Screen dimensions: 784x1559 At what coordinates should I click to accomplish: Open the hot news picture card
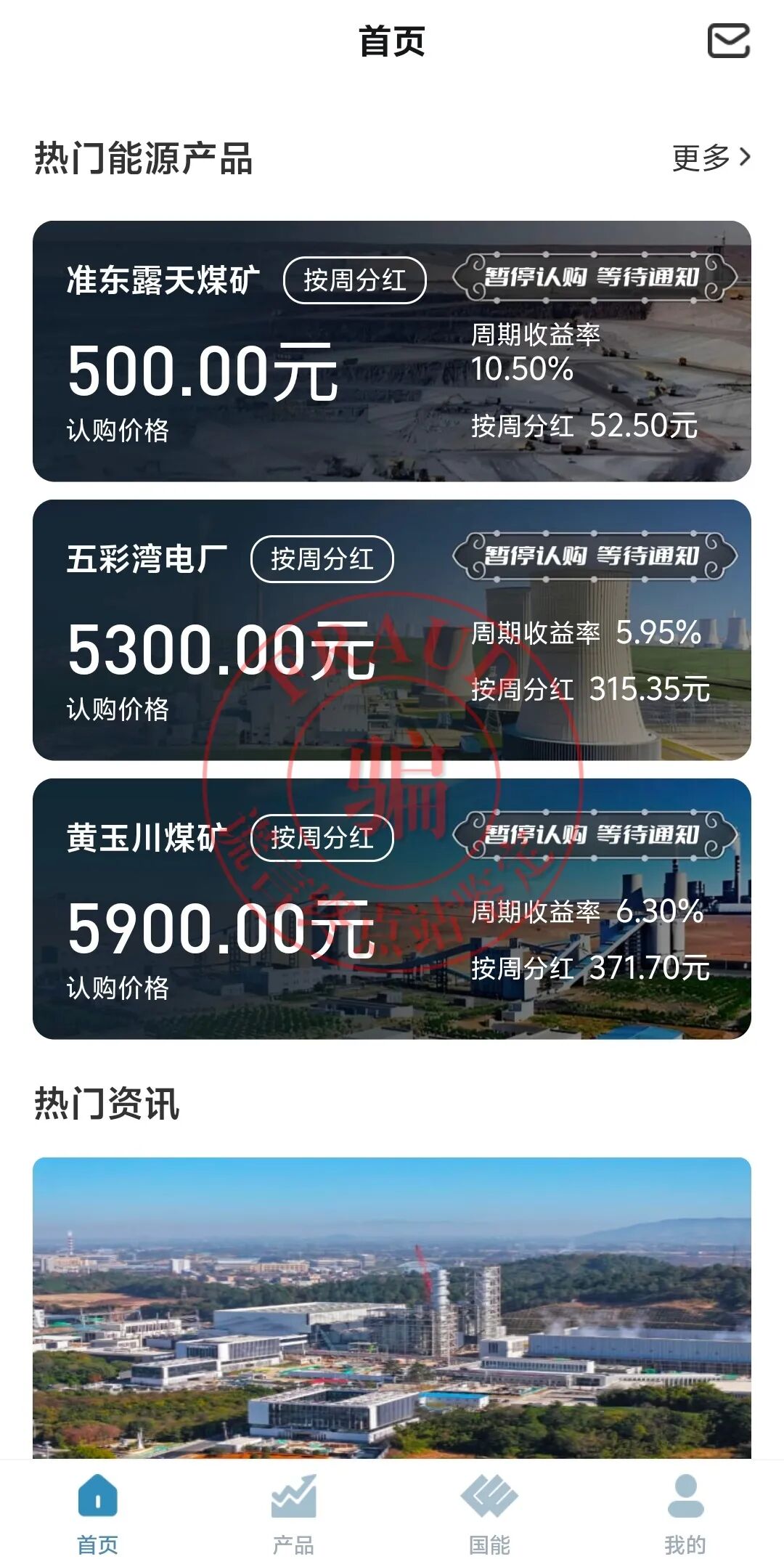point(392,1307)
